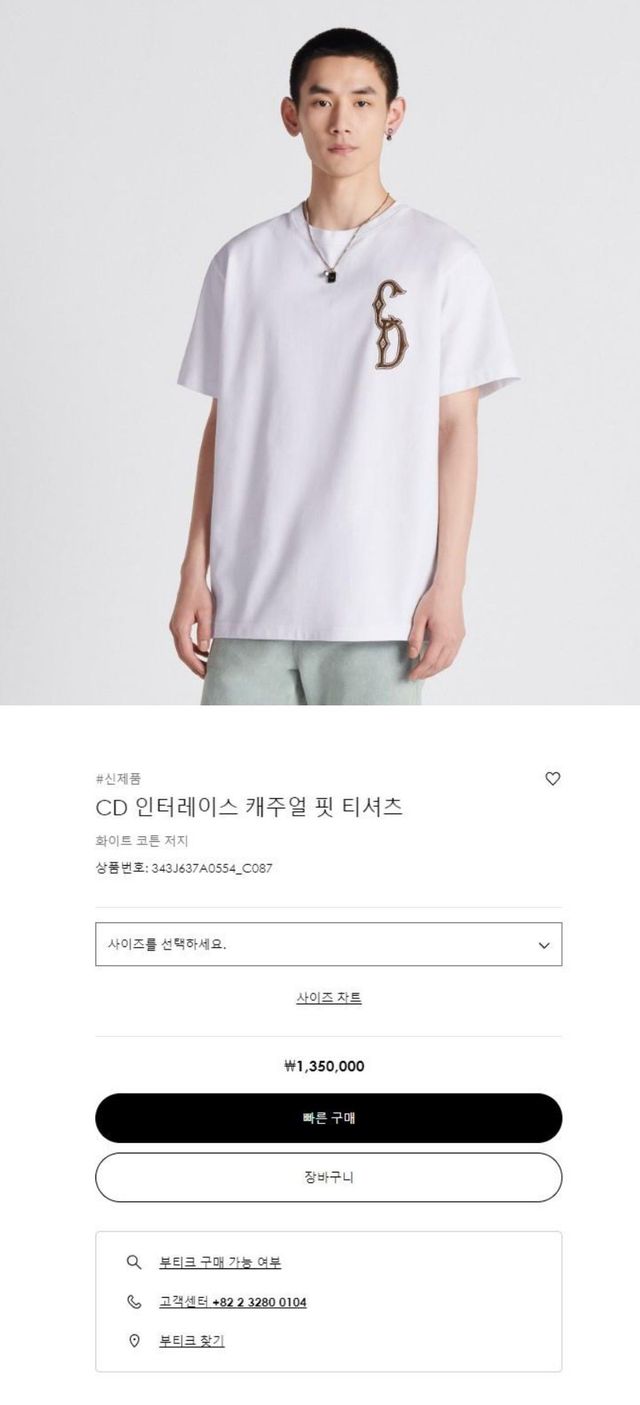
Task: Open the 사이즈 차트 size chart link
Action: (x=328, y=998)
